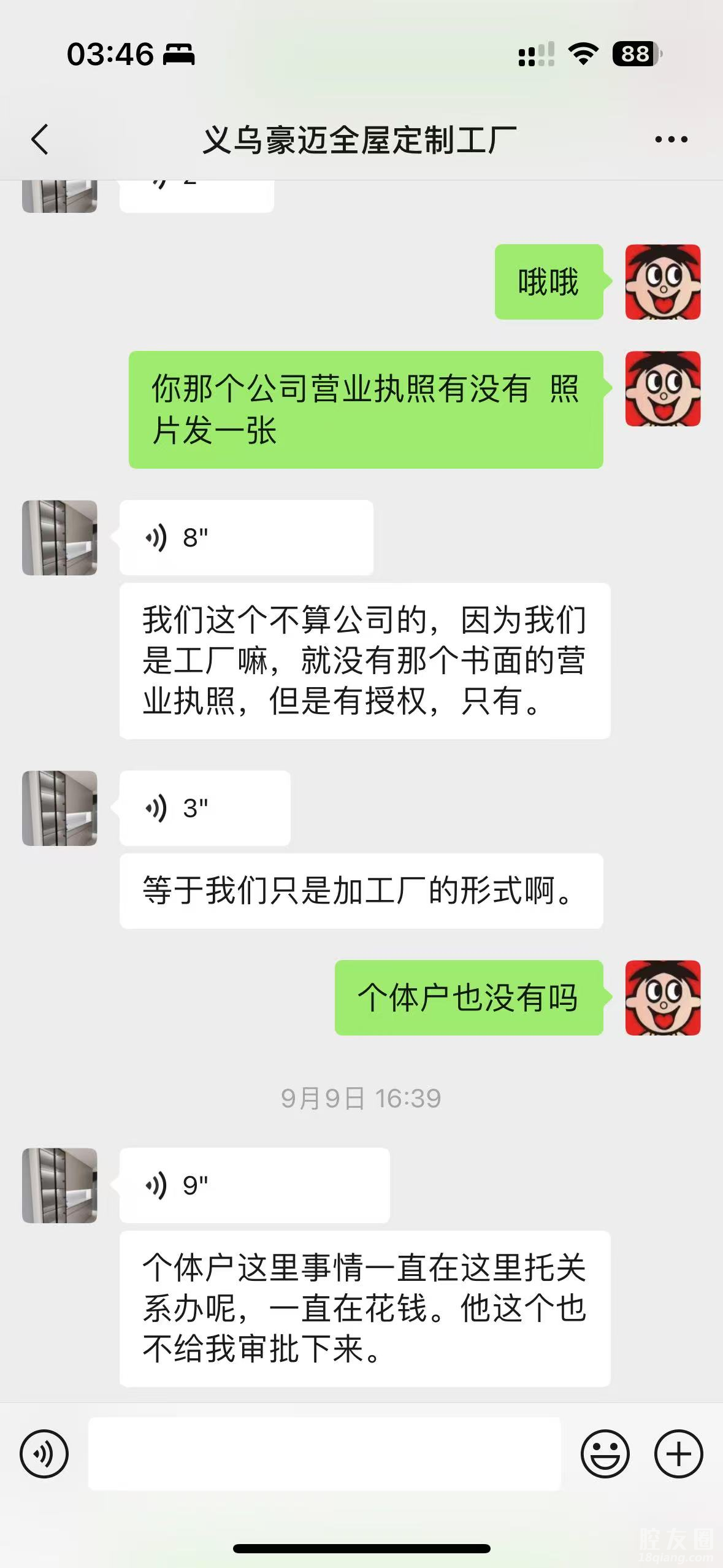Switch to voice input mode
This screenshot has width=723, height=1568.
click(44, 1454)
